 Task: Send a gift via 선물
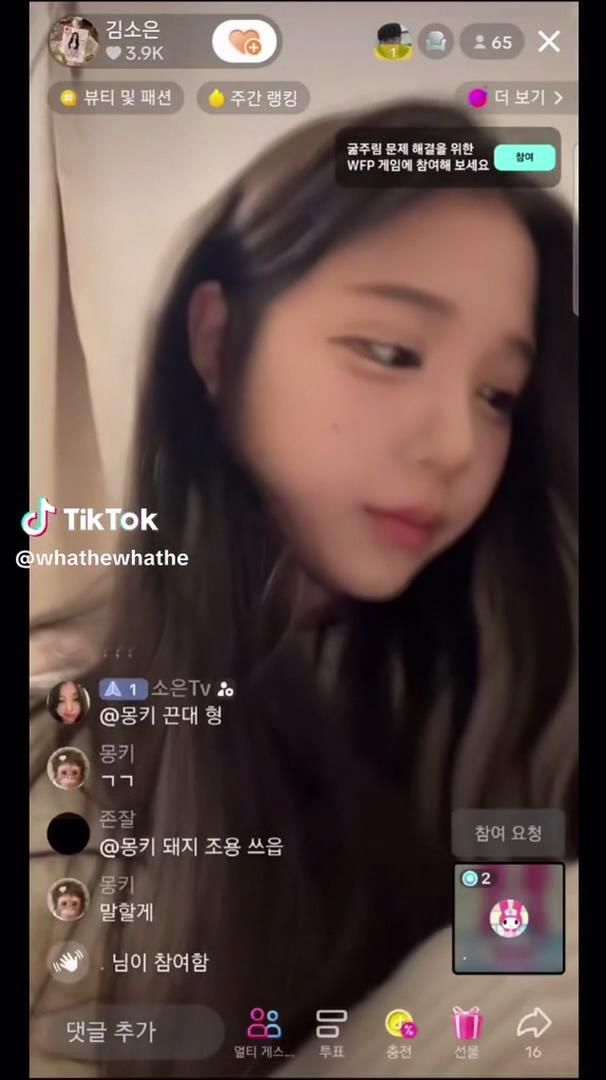(x=467, y=1032)
